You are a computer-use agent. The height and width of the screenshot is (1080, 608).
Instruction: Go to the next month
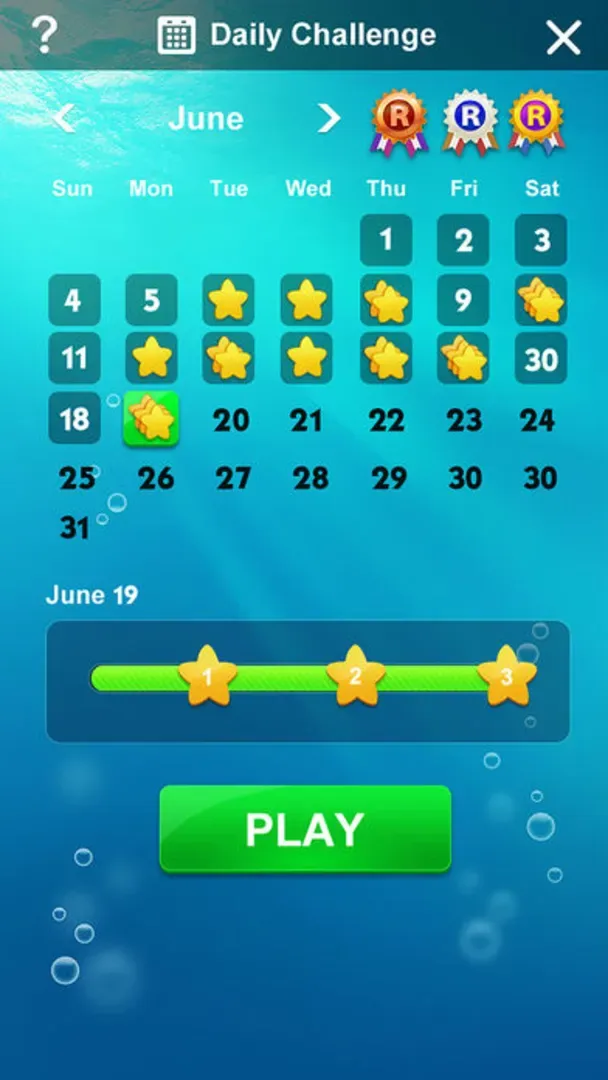[x=328, y=119]
